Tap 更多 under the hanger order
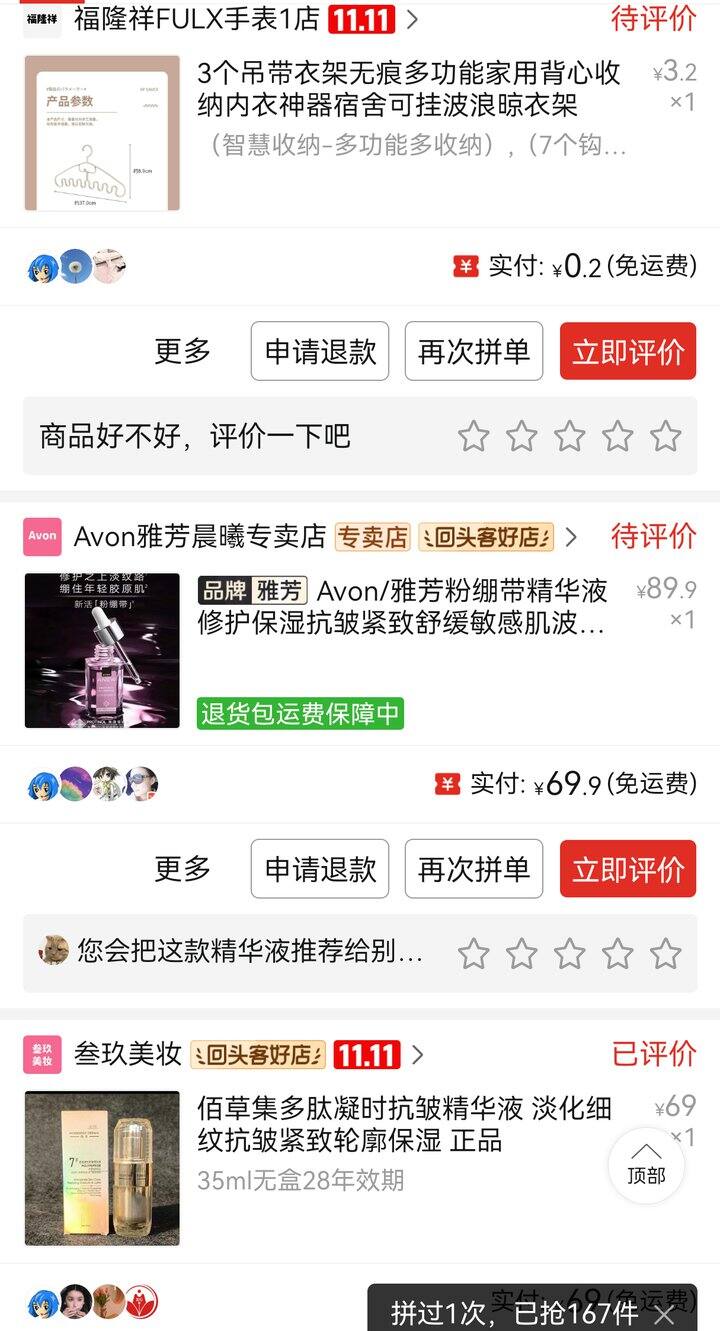The image size is (720, 1331). pos(182,351)
